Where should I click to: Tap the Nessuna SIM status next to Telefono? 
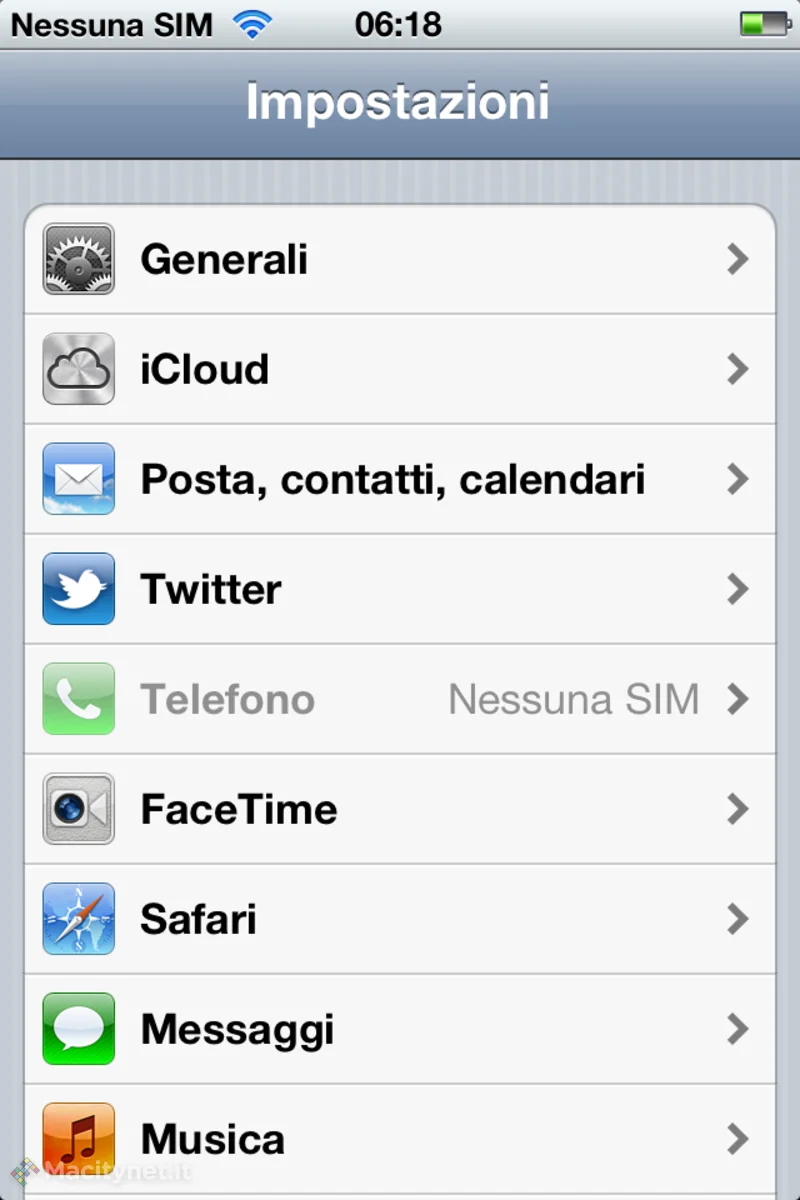(x=573, y=699)
